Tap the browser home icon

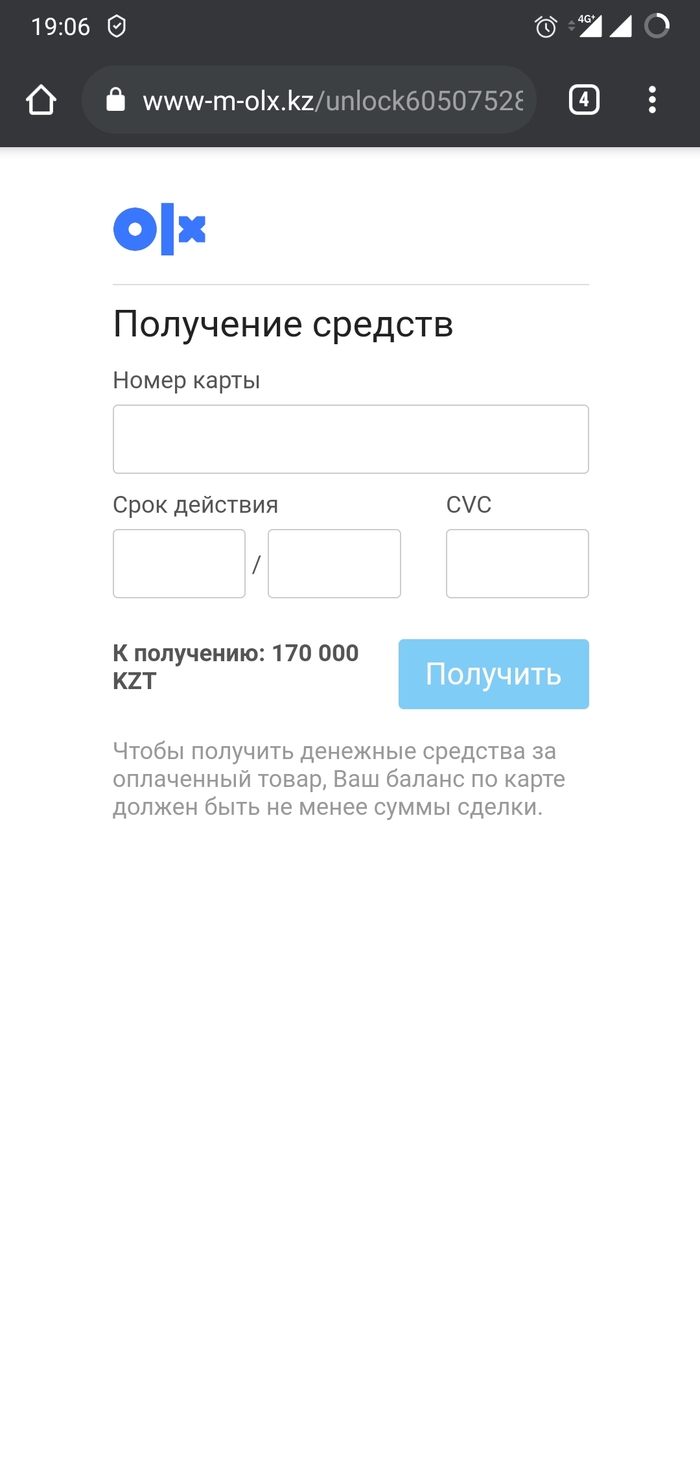[x=41, y=100]
